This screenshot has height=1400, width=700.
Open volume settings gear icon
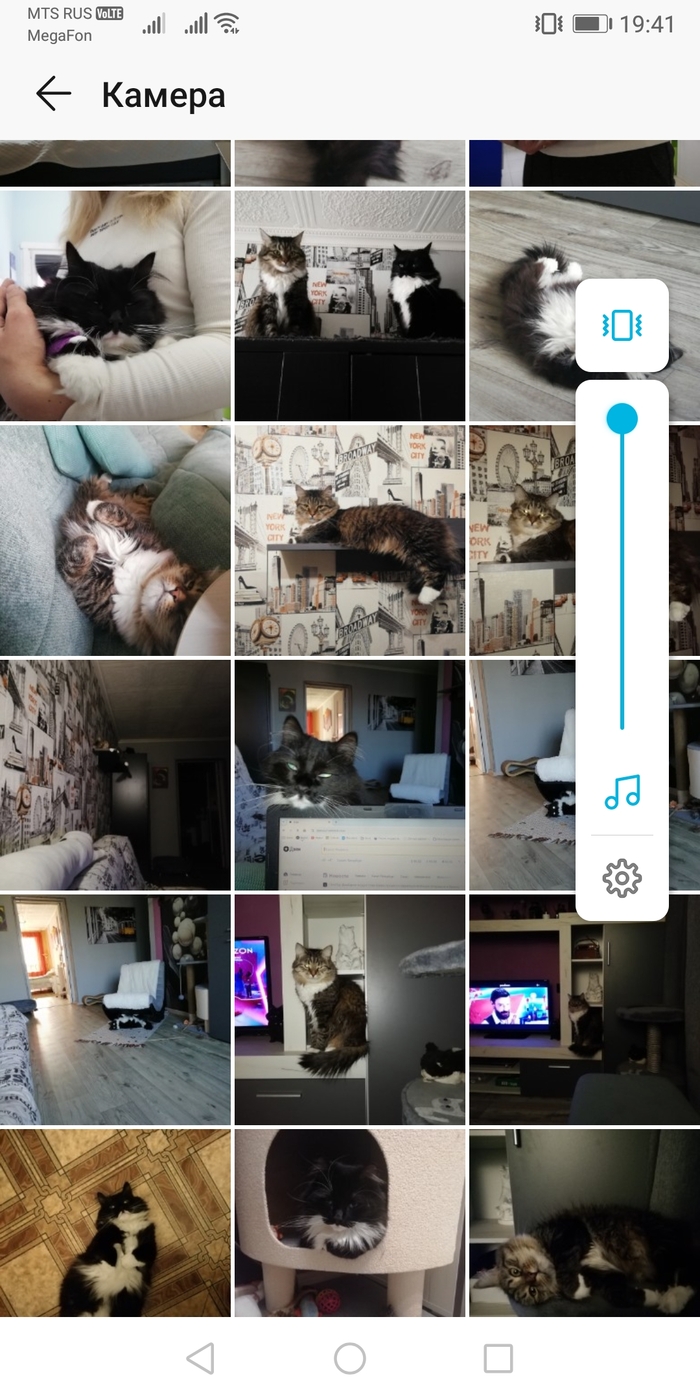point(622,878)
